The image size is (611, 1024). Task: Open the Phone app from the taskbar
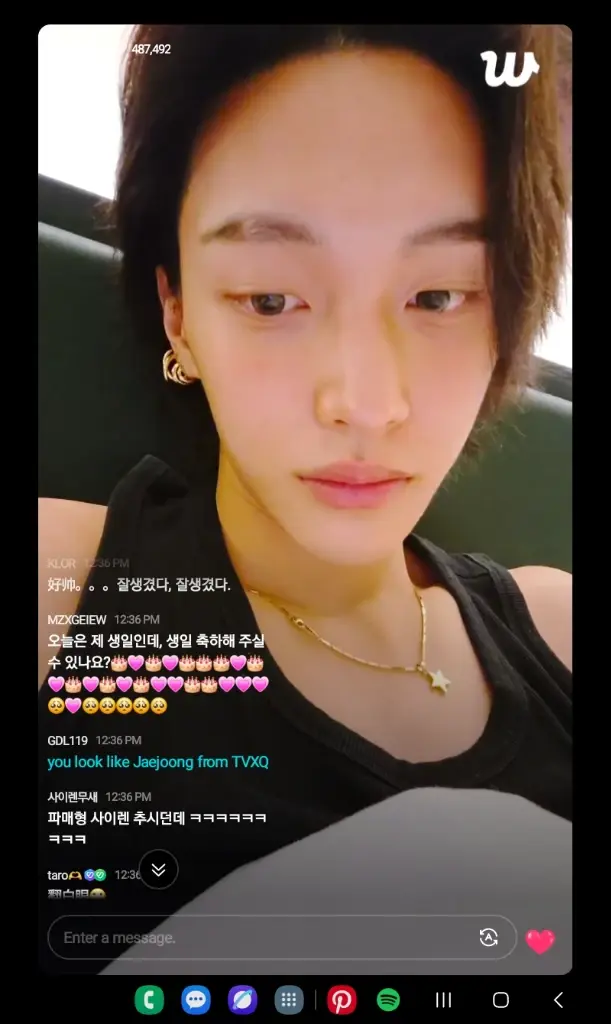tap(149, 1000)
